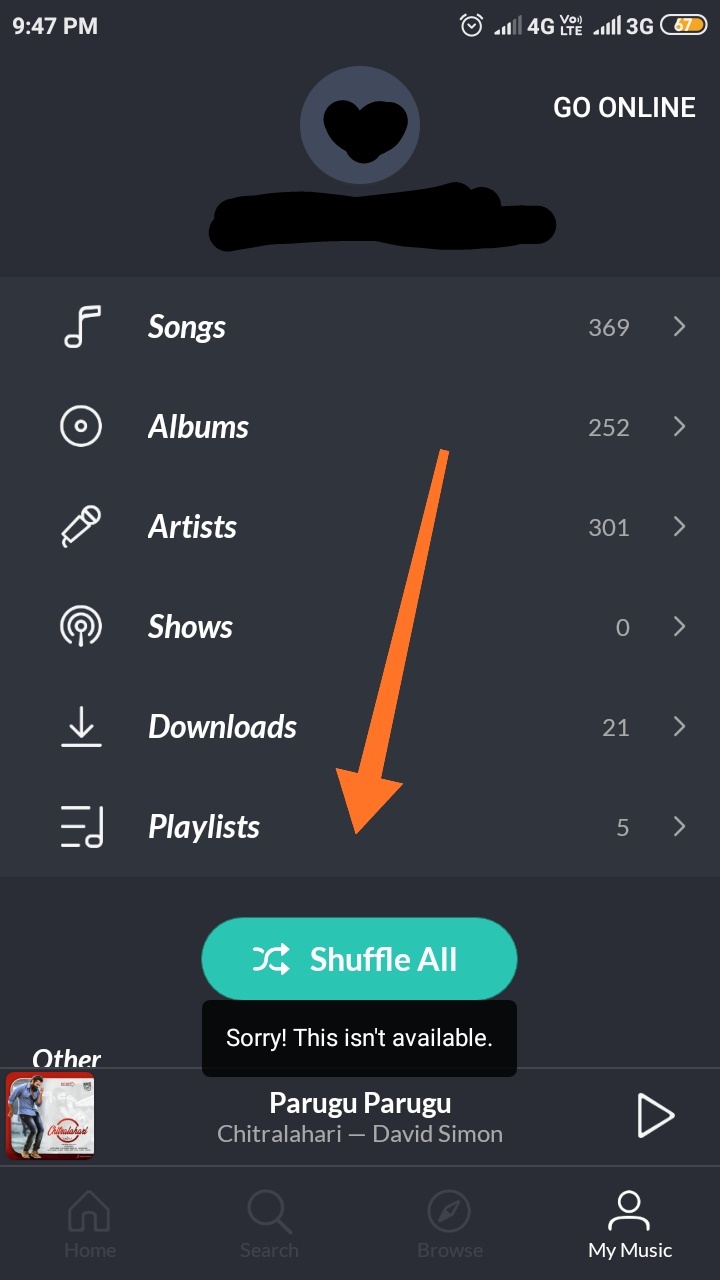Open the Playlists list
This screenshot has height=1280, width=720.
360,827
